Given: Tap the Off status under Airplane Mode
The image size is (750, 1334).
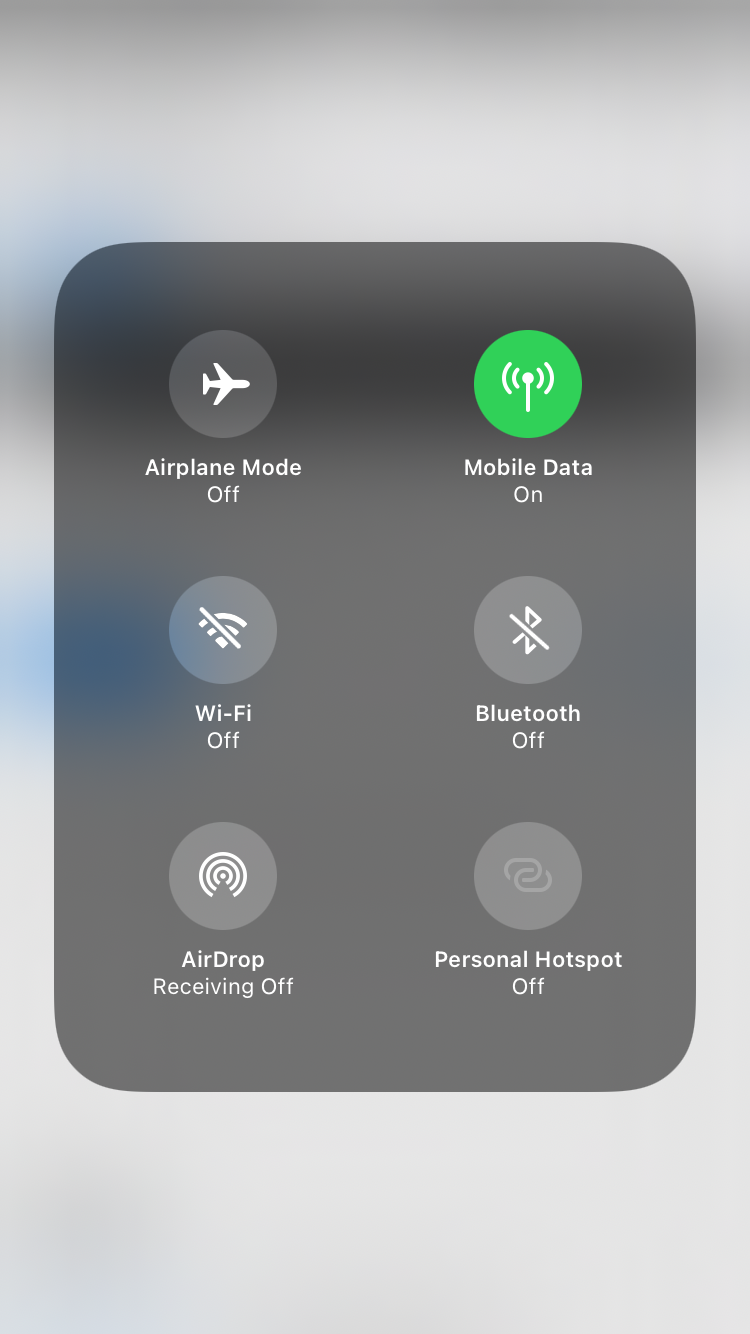Looking at the screenshot, I should pos(223,494).
